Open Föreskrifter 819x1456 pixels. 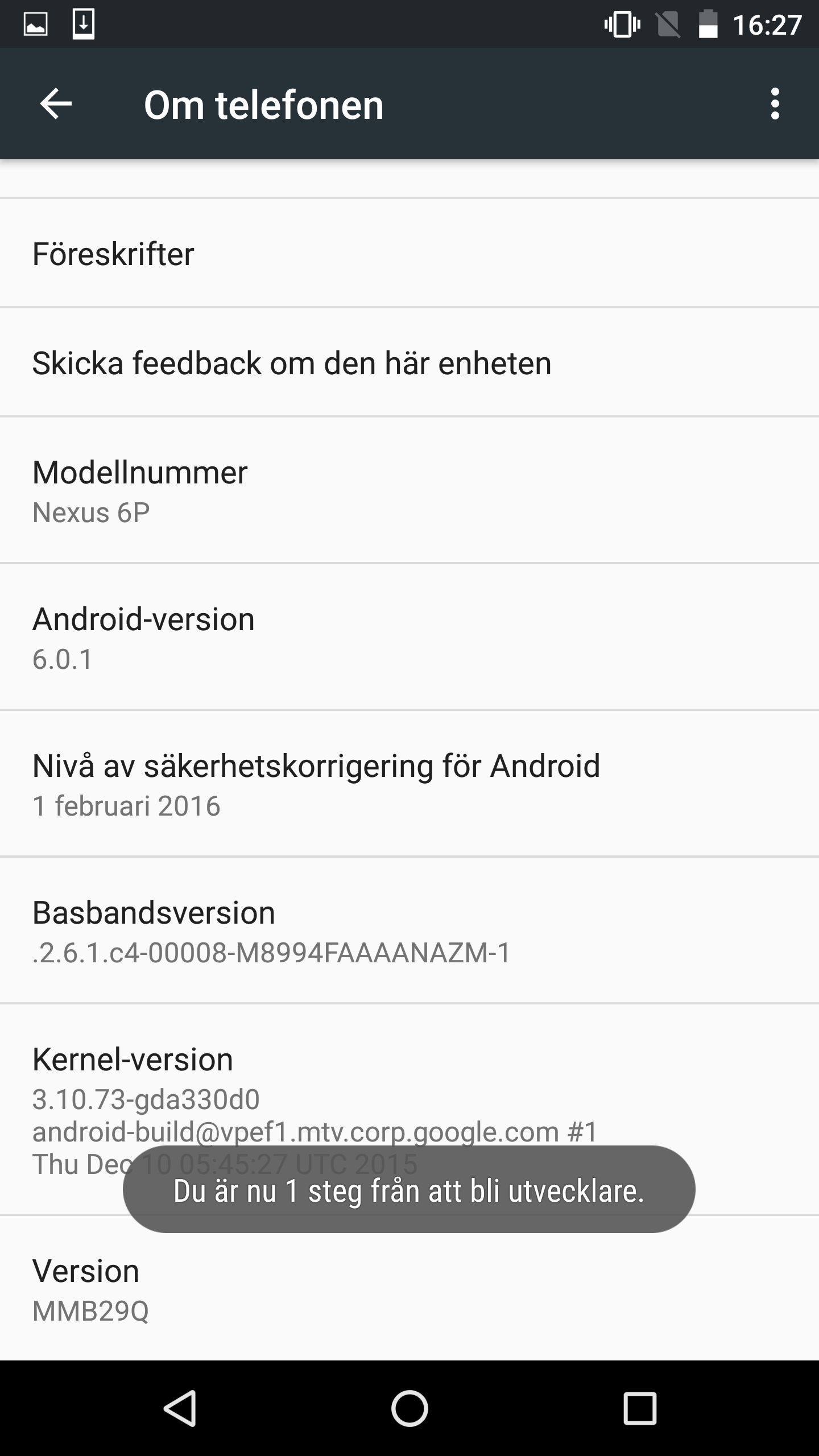click(409, 254)
